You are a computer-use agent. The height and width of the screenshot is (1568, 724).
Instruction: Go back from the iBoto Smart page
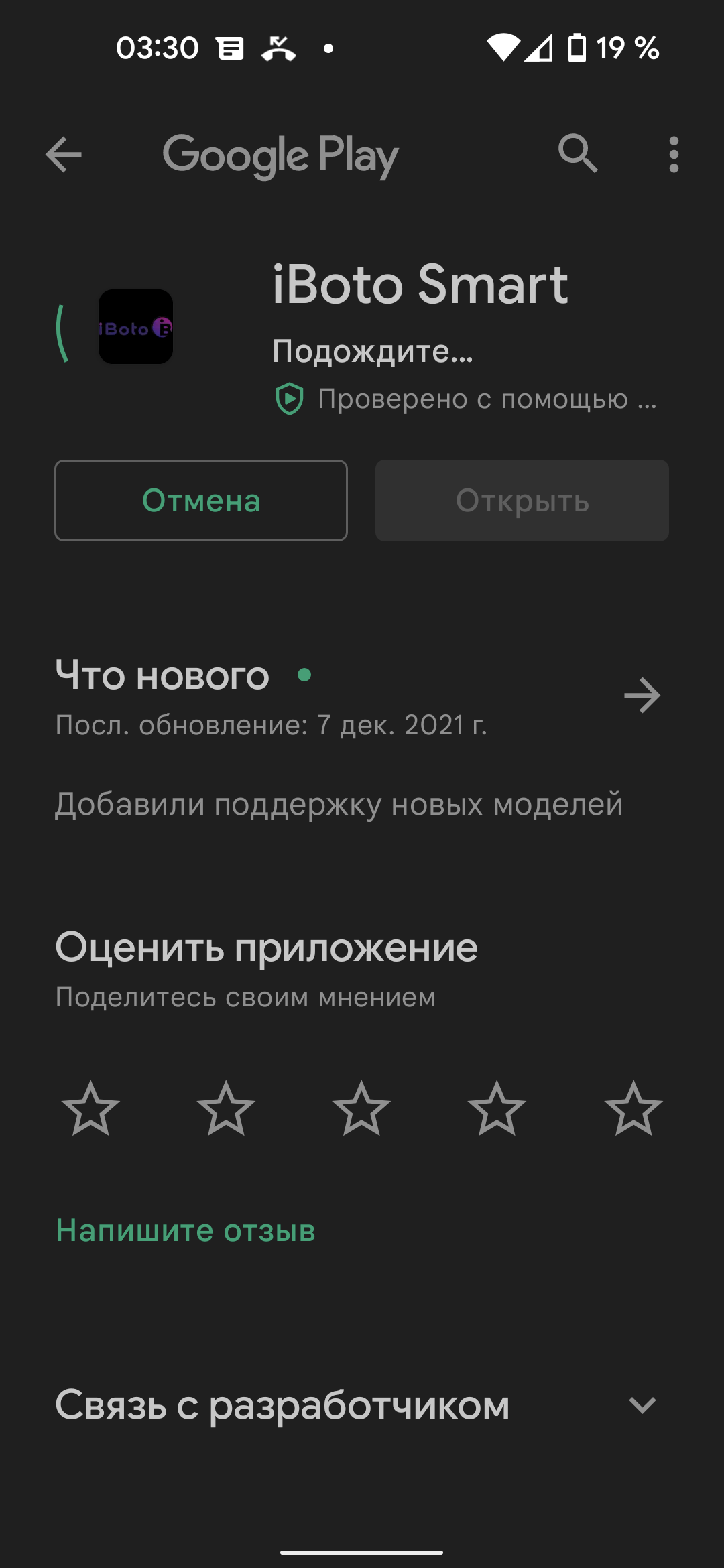pos(64,155)
